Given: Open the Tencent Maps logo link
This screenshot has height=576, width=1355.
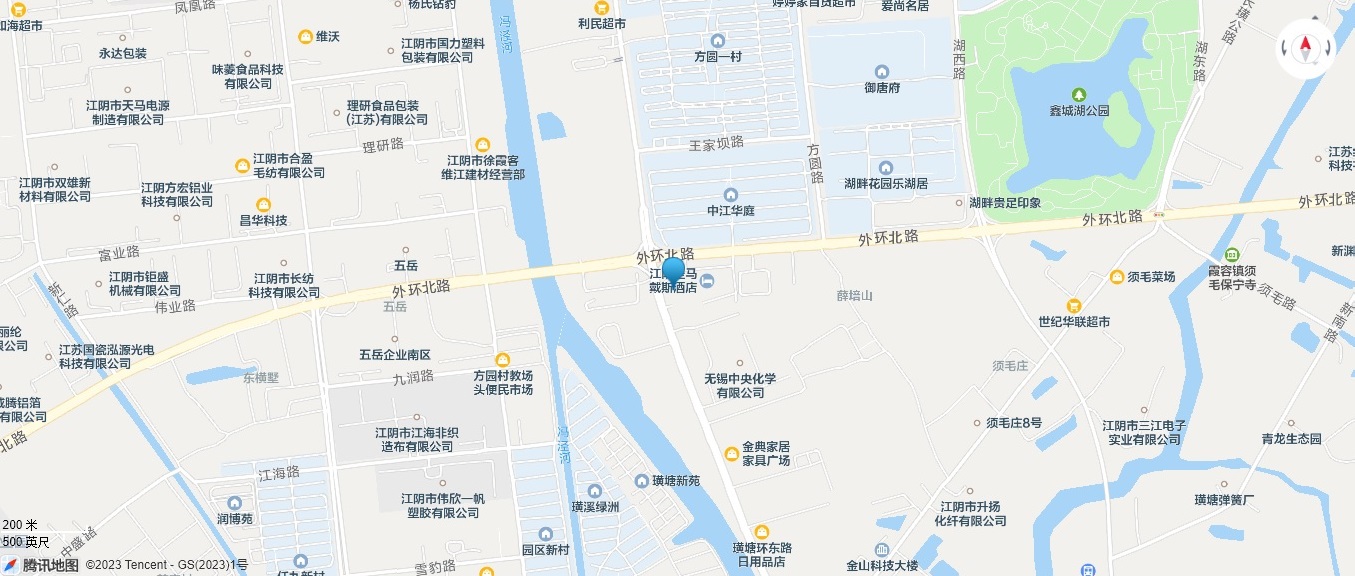Looking at the screenshot, I should tap(41, 565).
